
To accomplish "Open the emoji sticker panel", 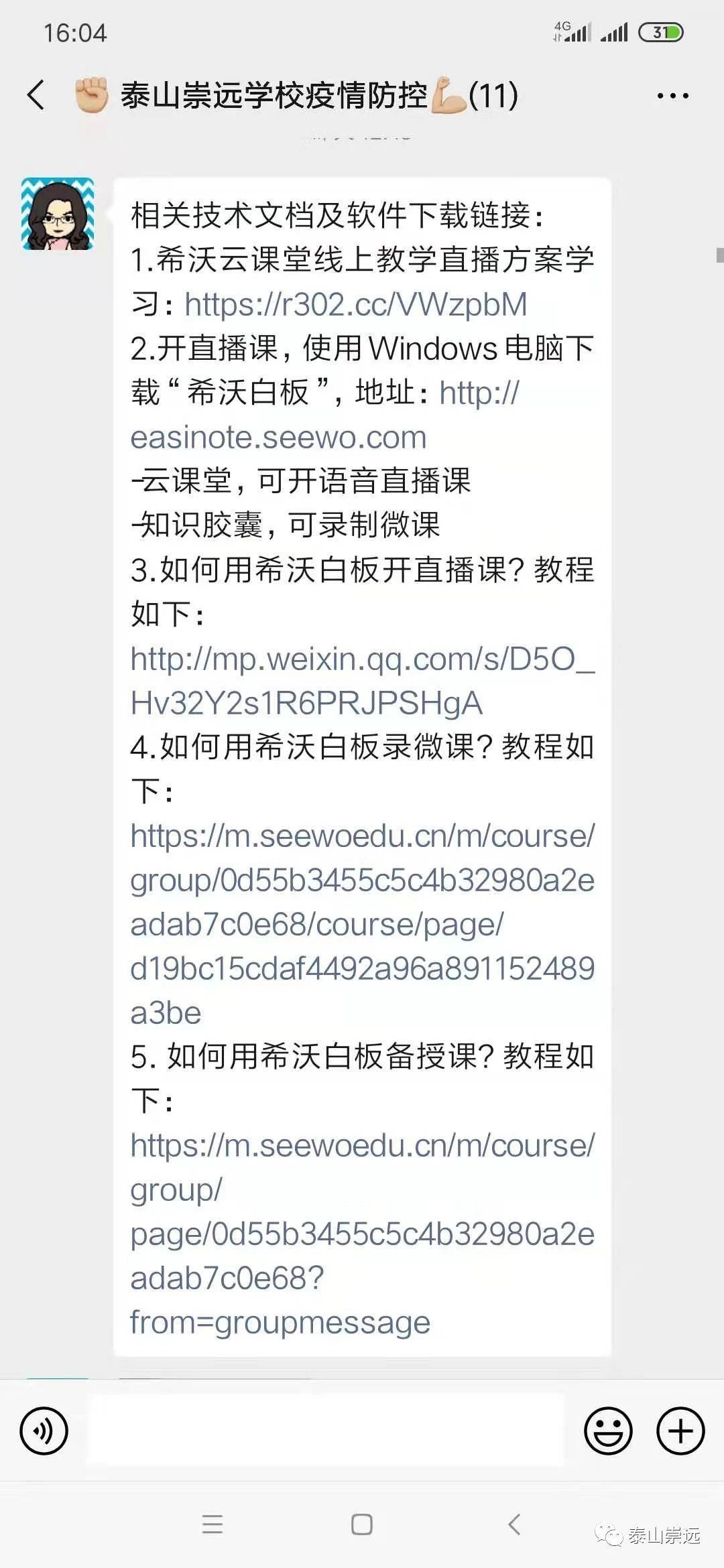I will pos(608,1431).
